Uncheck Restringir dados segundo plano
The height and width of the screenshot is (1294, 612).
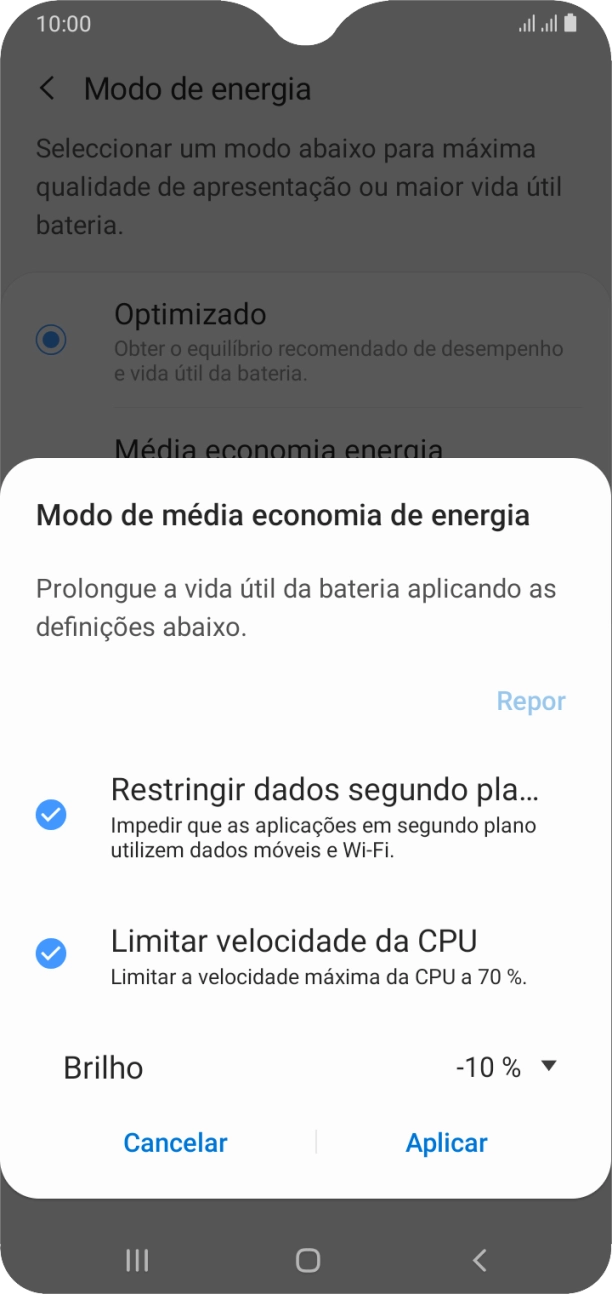point(51,815)
